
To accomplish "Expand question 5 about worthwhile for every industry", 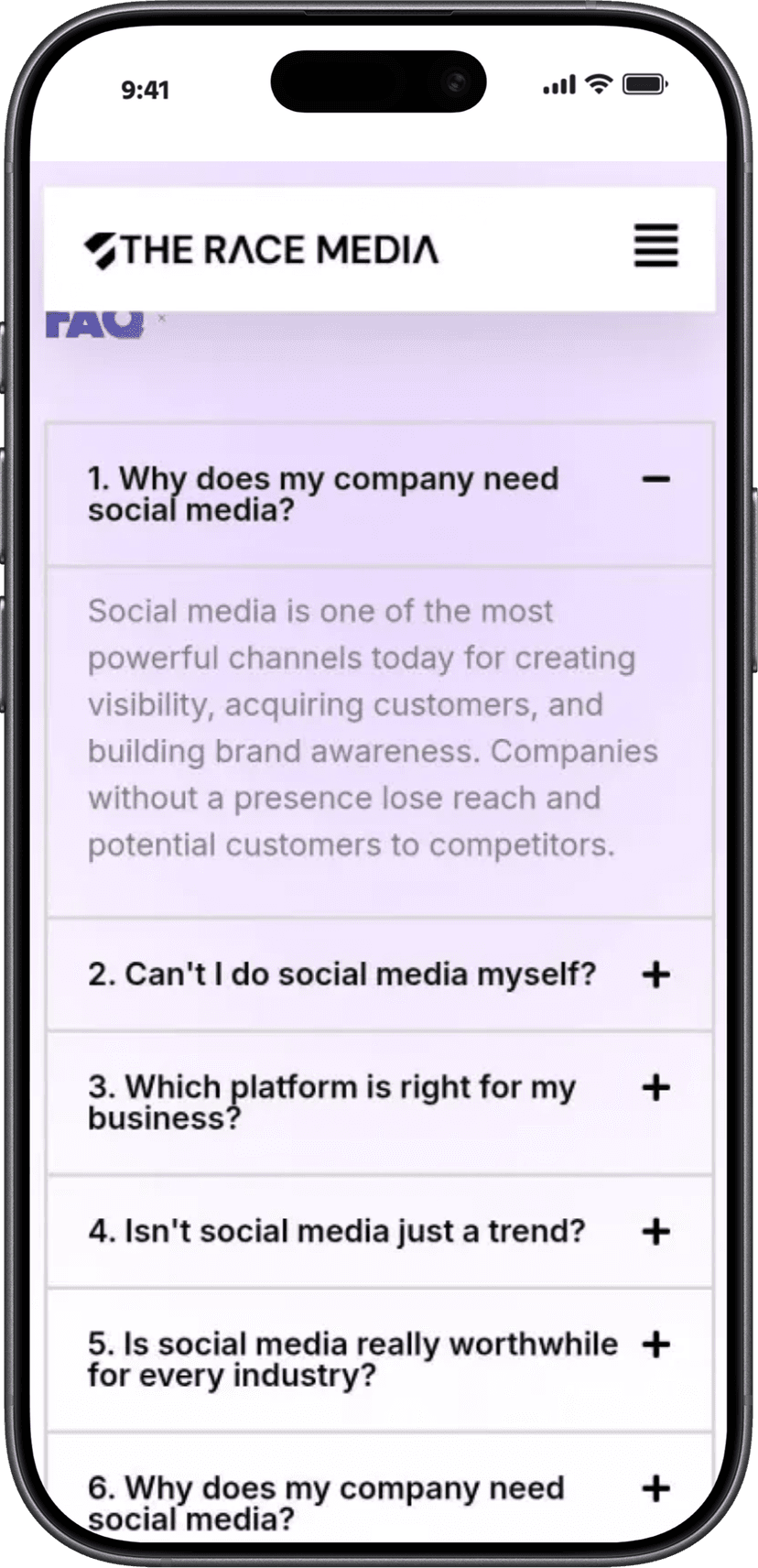I will [655, 1345].
